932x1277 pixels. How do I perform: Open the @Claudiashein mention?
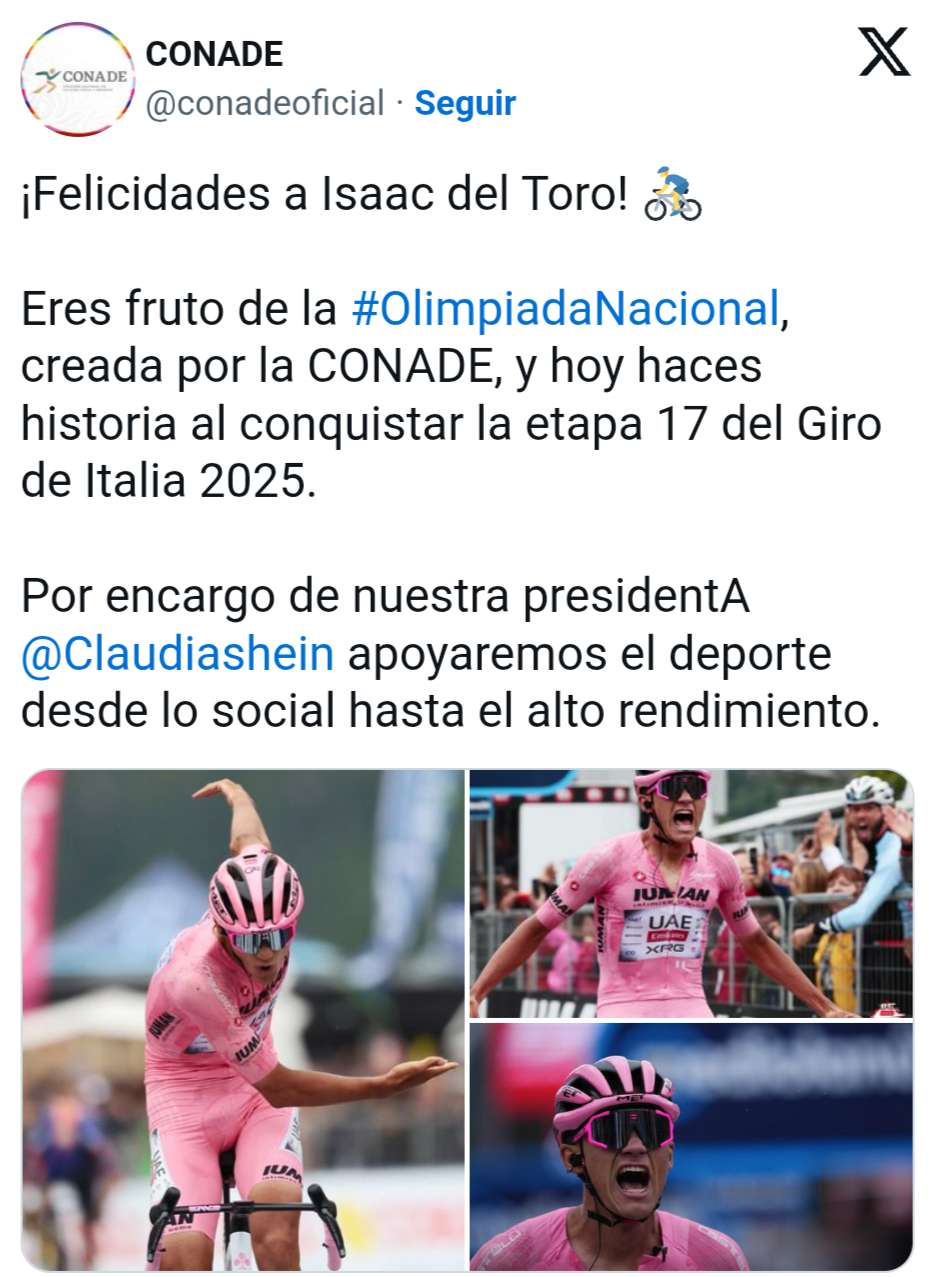tap(177, 655)
